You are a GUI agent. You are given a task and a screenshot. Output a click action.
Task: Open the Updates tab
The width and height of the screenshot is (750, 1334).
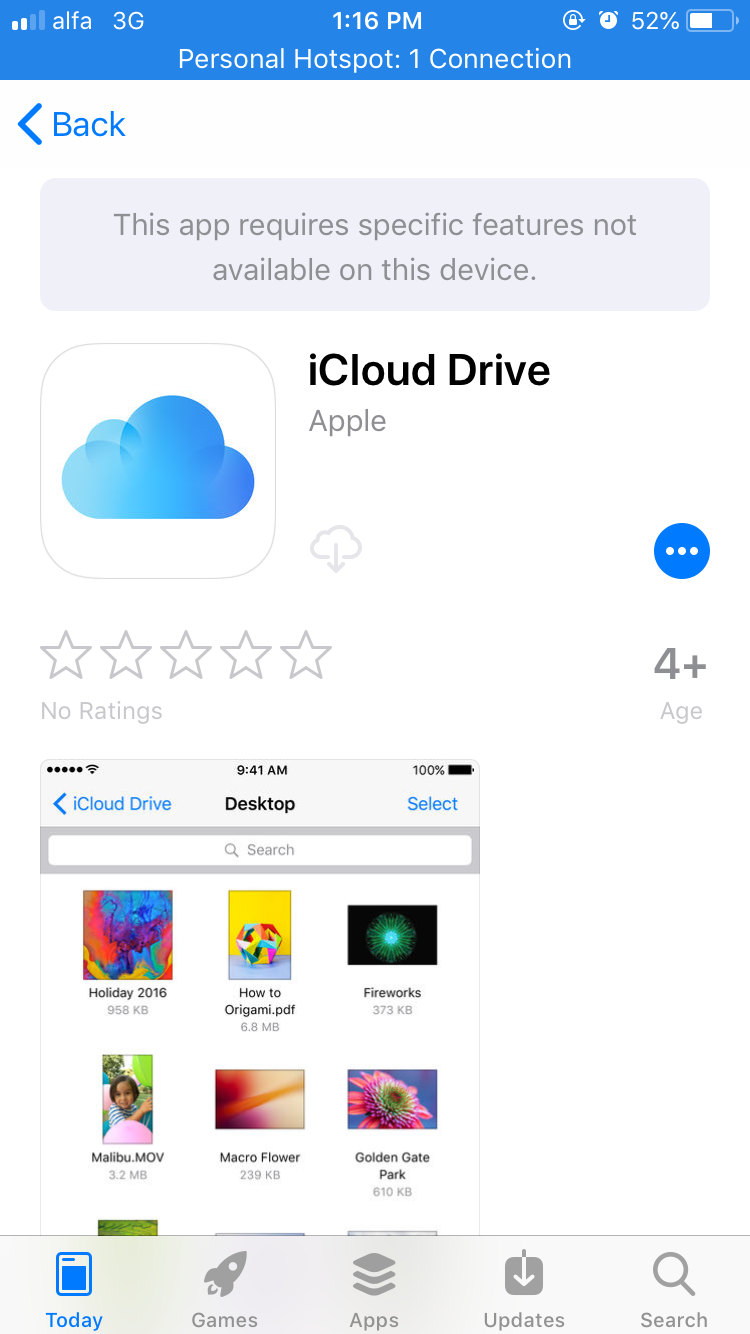(x=524, y=1289)
